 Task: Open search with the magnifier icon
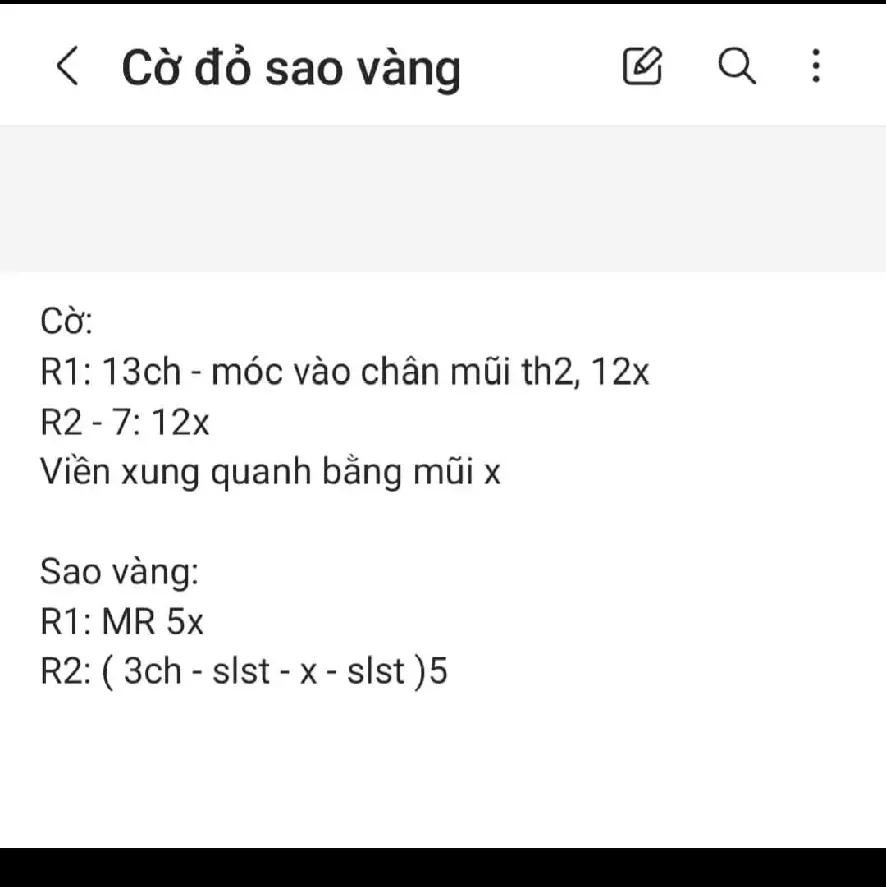737,67
